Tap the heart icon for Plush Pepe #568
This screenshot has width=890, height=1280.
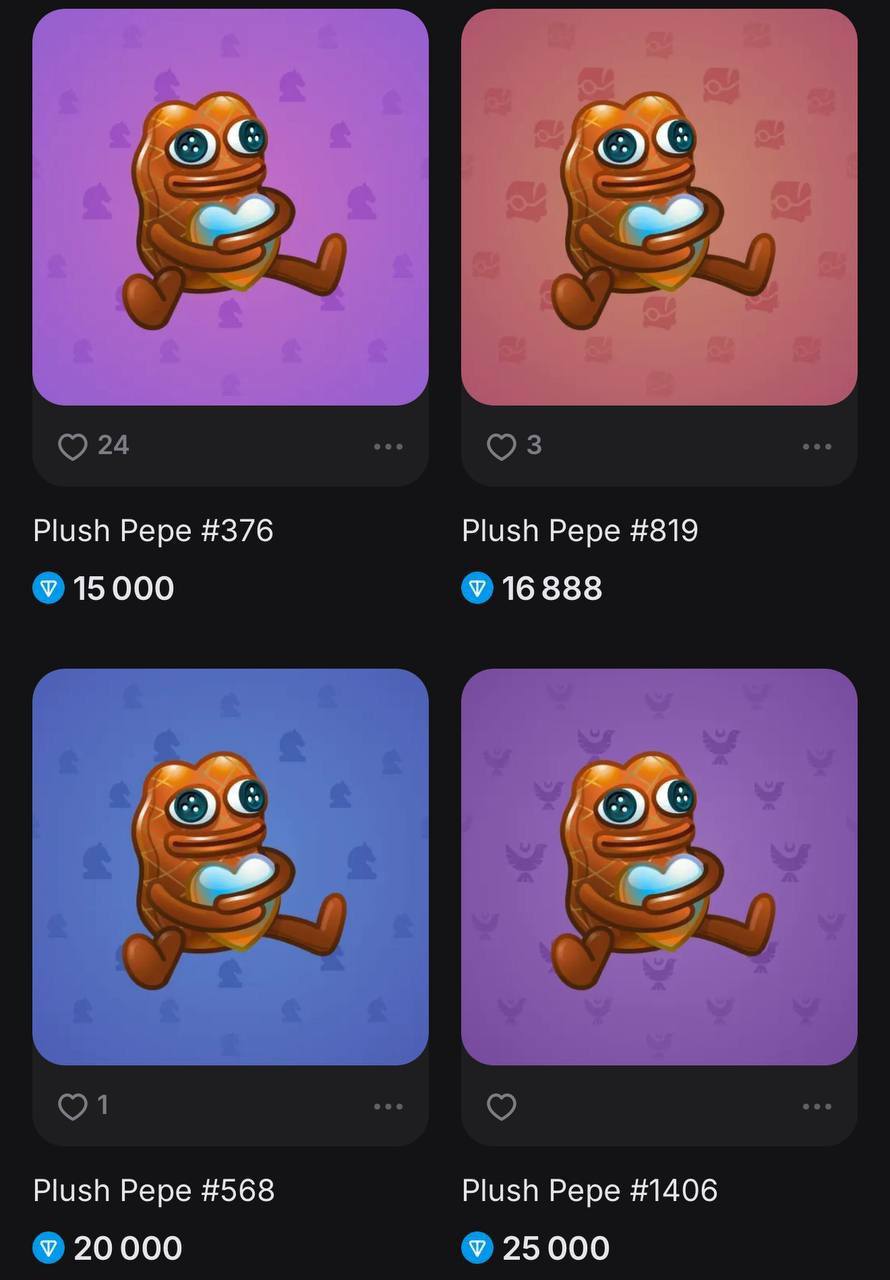pyautogui.click(x=72, y=1106)
